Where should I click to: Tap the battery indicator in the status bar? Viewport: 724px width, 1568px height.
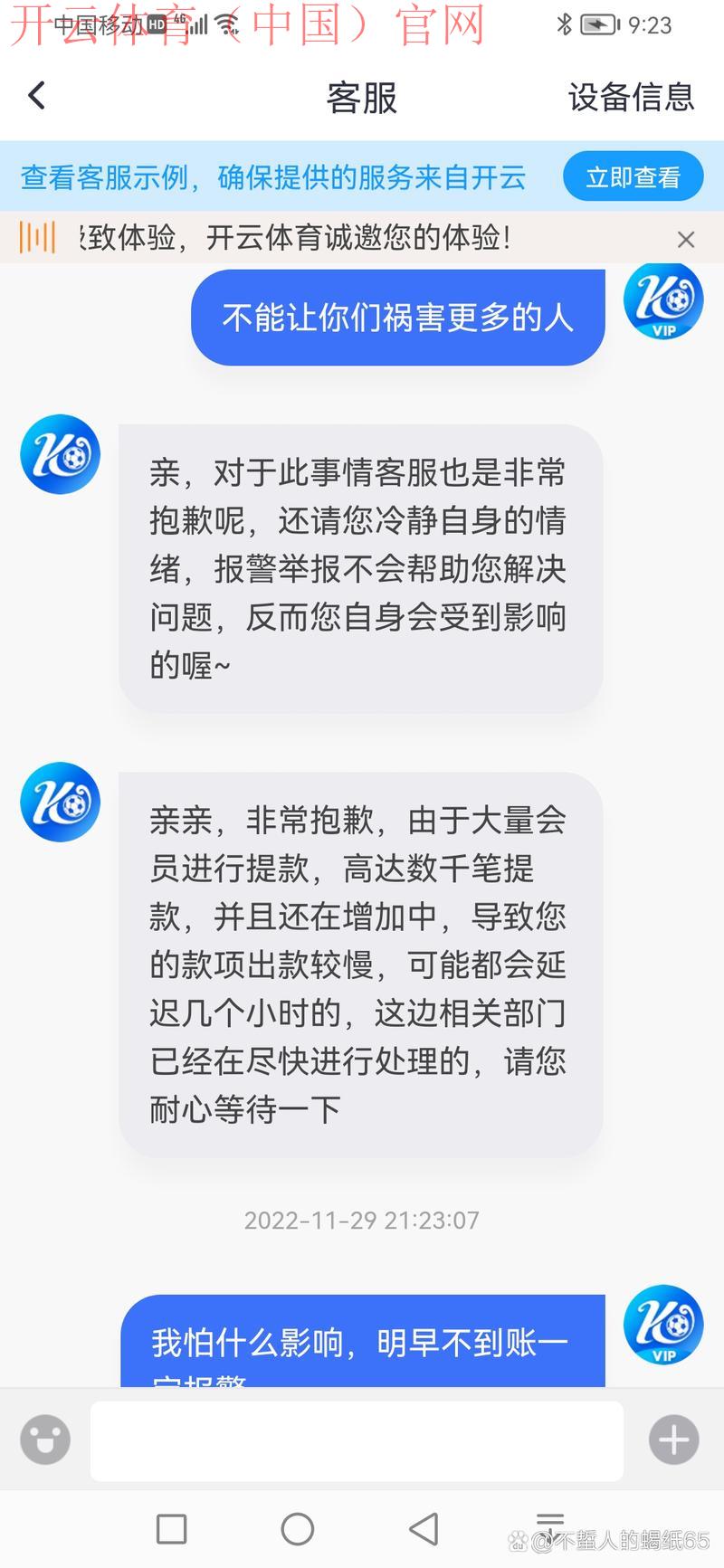tap(600, 24)
